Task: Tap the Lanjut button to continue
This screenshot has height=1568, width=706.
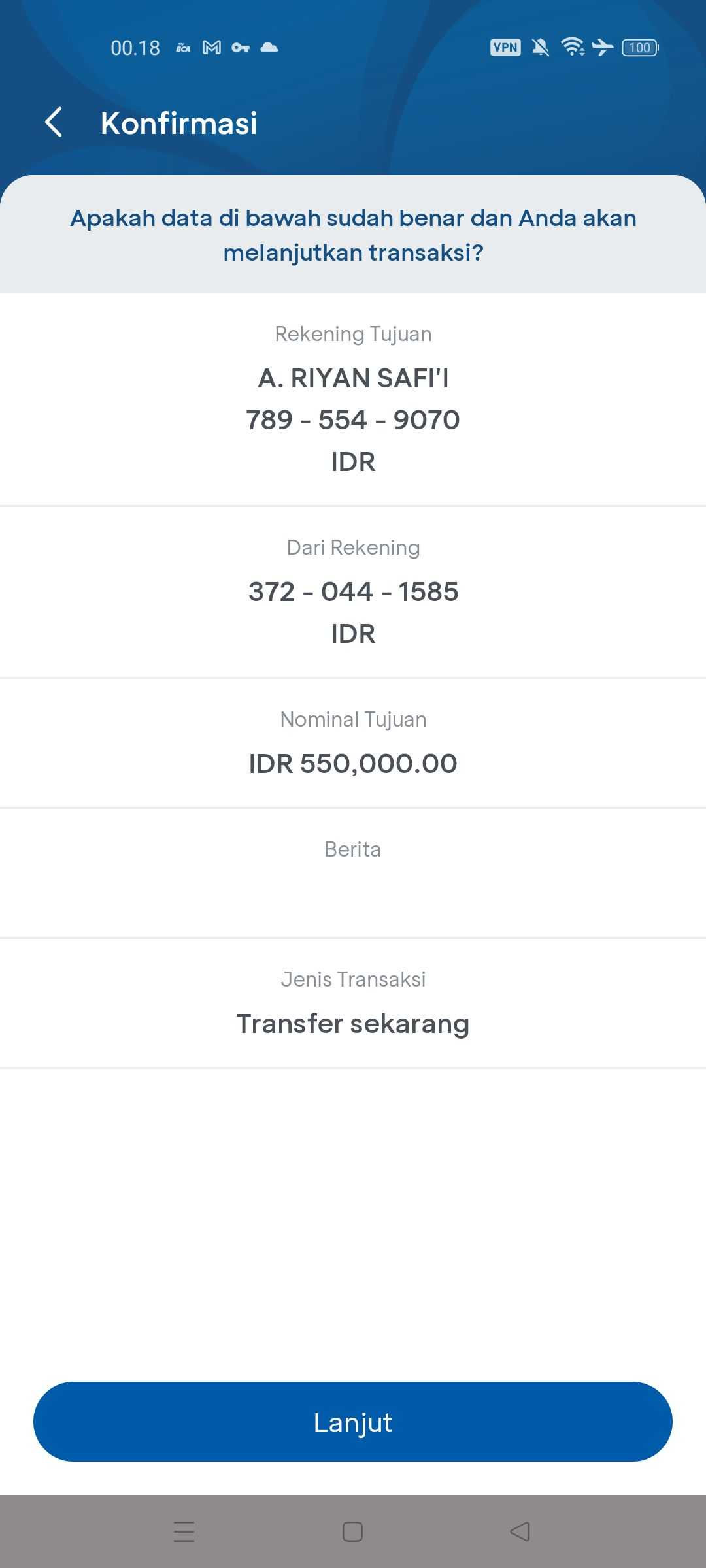Action: pos(353,1422)
